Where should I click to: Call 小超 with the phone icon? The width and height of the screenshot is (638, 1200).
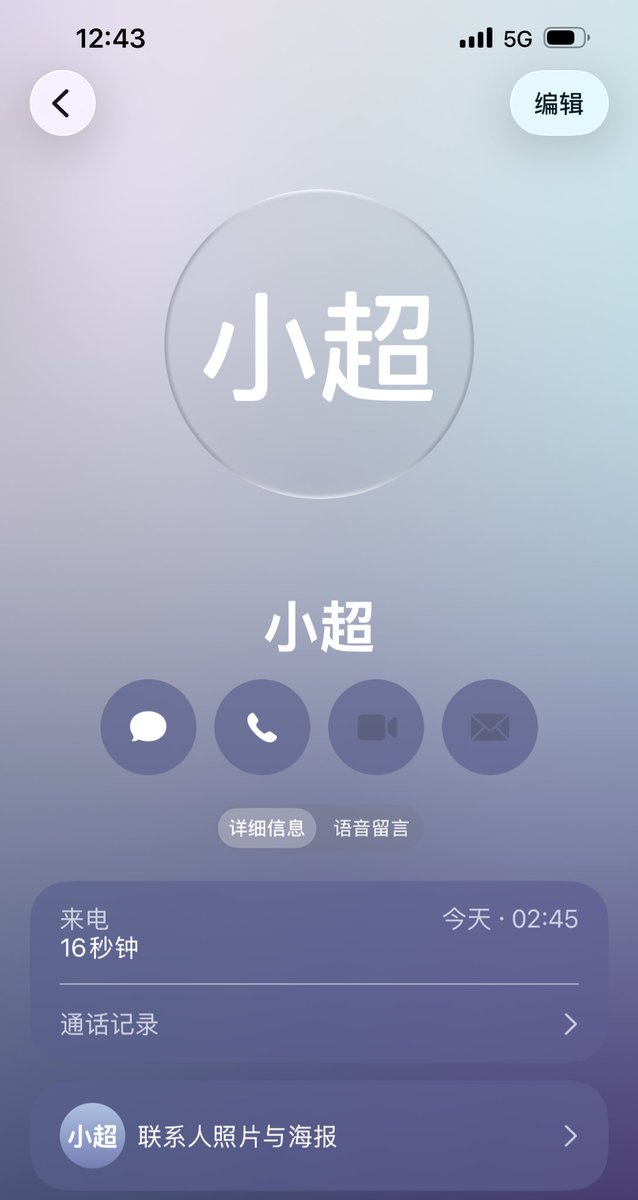[262, 727]
